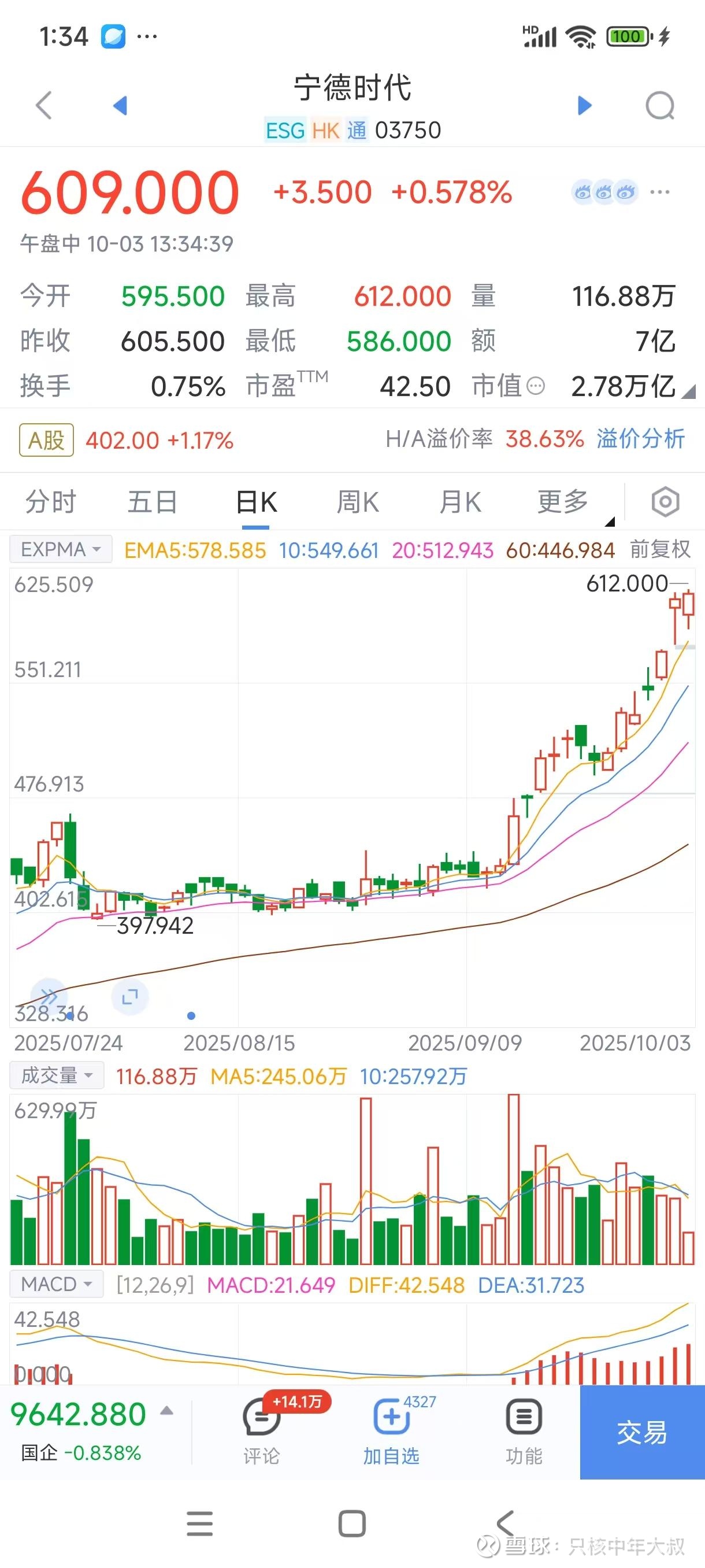Image resolution: width=705 pixels, height=1568 pixels.
Task: Change the 成交量 indicator dropdown
Action: tap(57, 1075)
